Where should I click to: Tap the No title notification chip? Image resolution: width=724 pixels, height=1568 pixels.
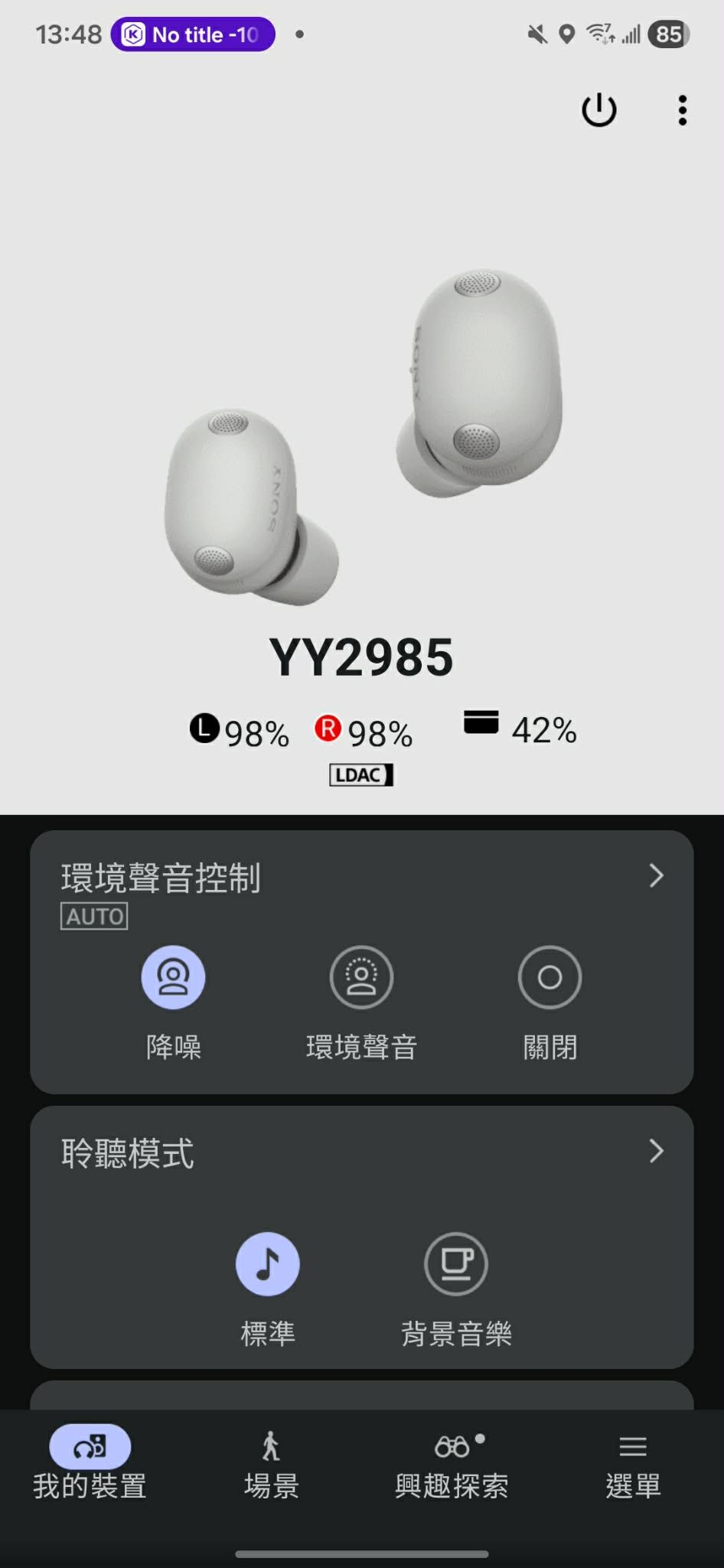pyautogui.click(x=193, y=34)
